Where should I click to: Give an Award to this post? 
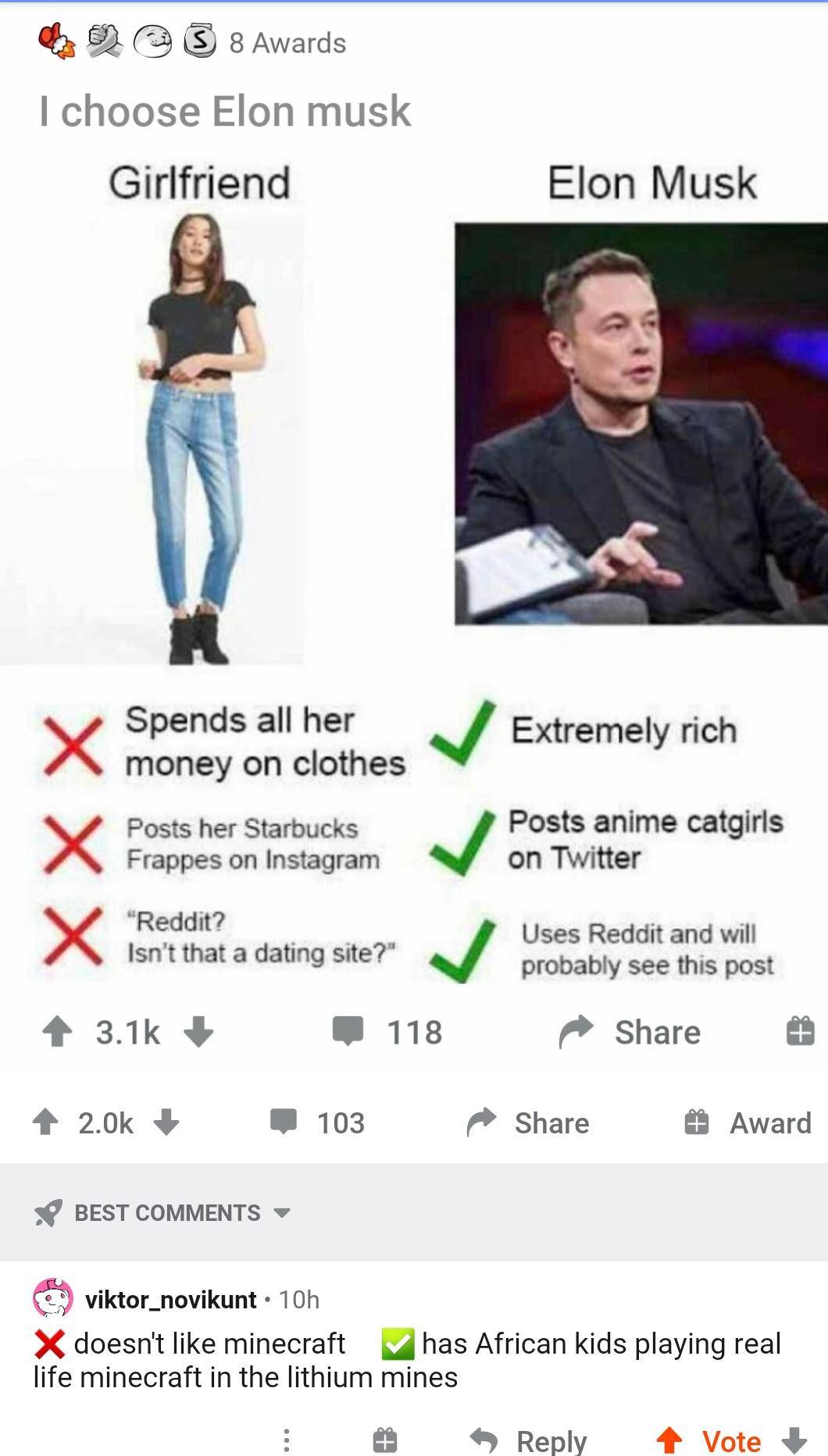click(x=748, y=1122)
